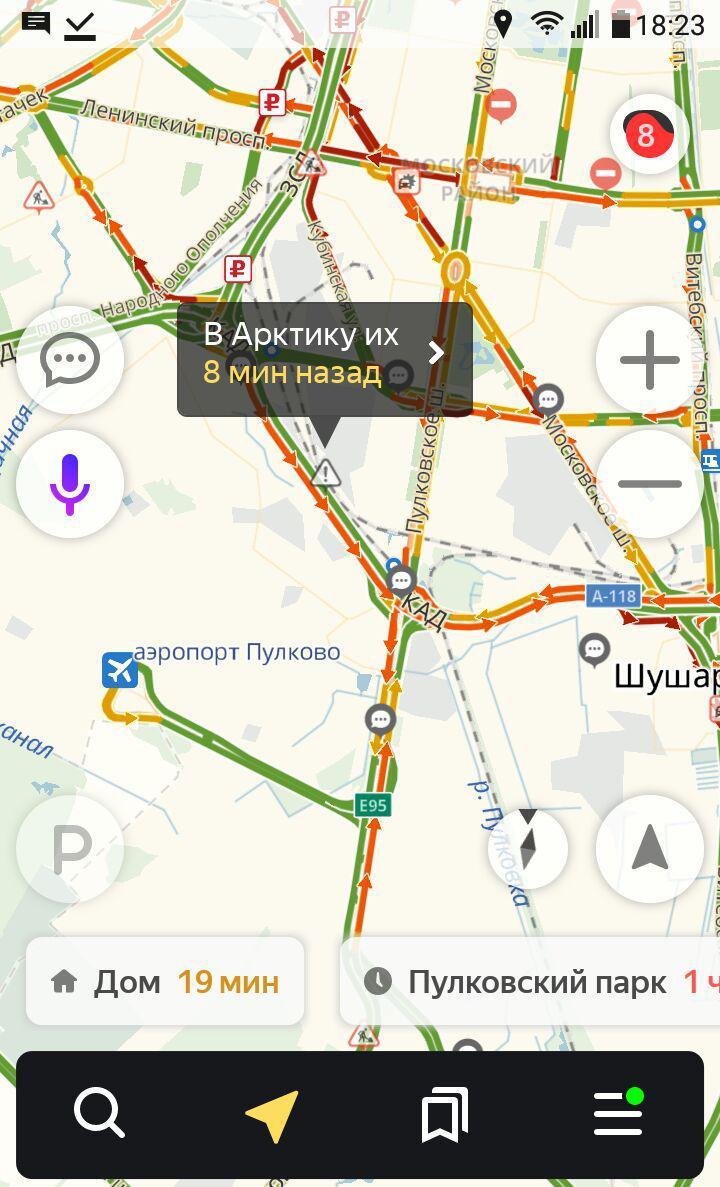Open the "В Арктику их" comment popup

pos(324,360)
